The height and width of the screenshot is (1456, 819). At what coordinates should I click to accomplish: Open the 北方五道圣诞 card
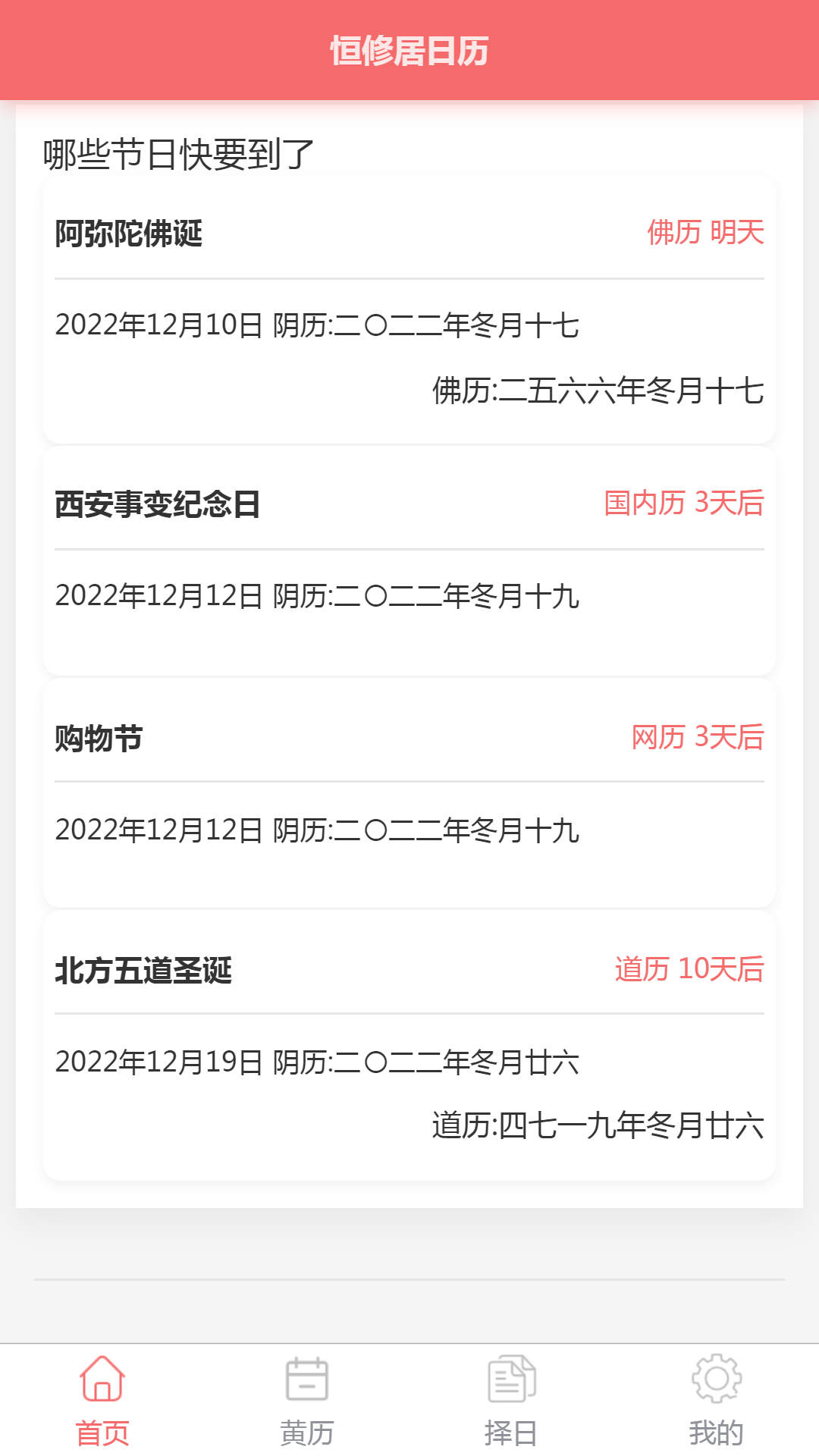coord(409,1045)
